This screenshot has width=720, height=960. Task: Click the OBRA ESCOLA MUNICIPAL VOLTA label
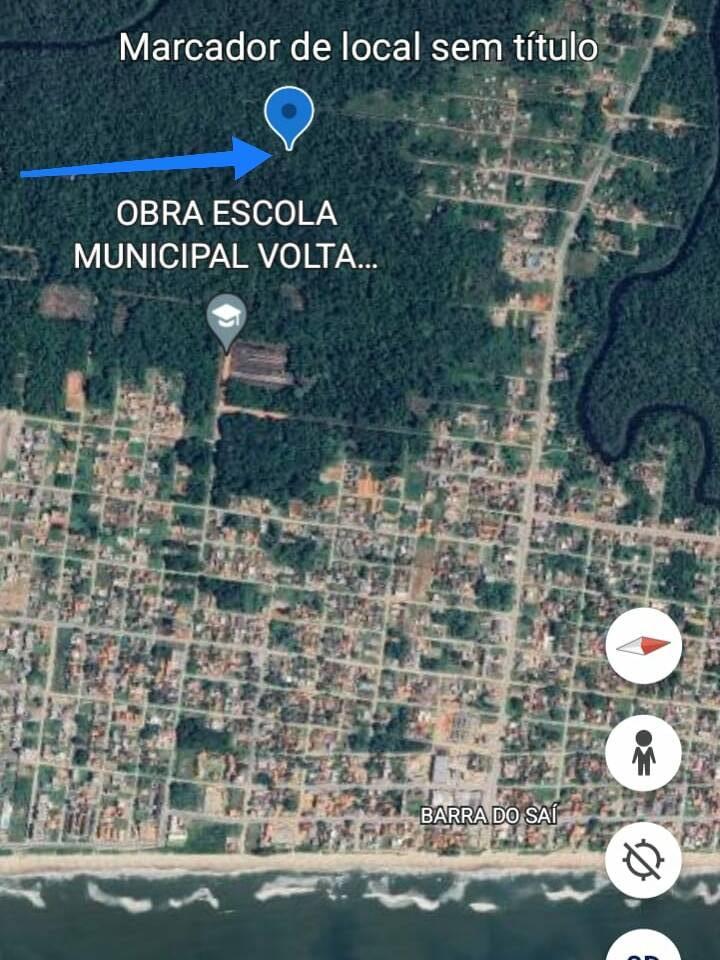227,236
